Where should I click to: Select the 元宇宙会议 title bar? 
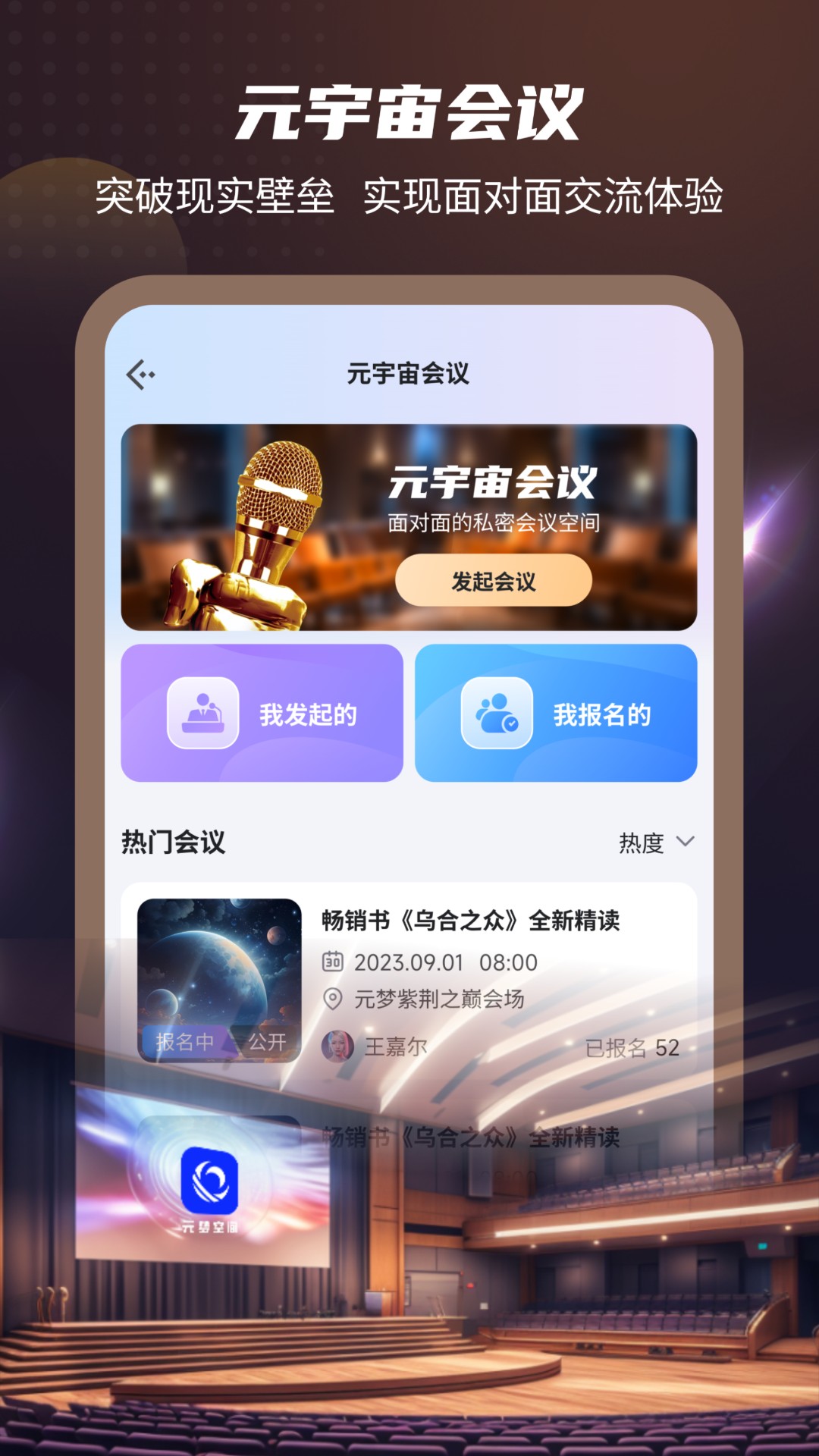coord(409,374)
